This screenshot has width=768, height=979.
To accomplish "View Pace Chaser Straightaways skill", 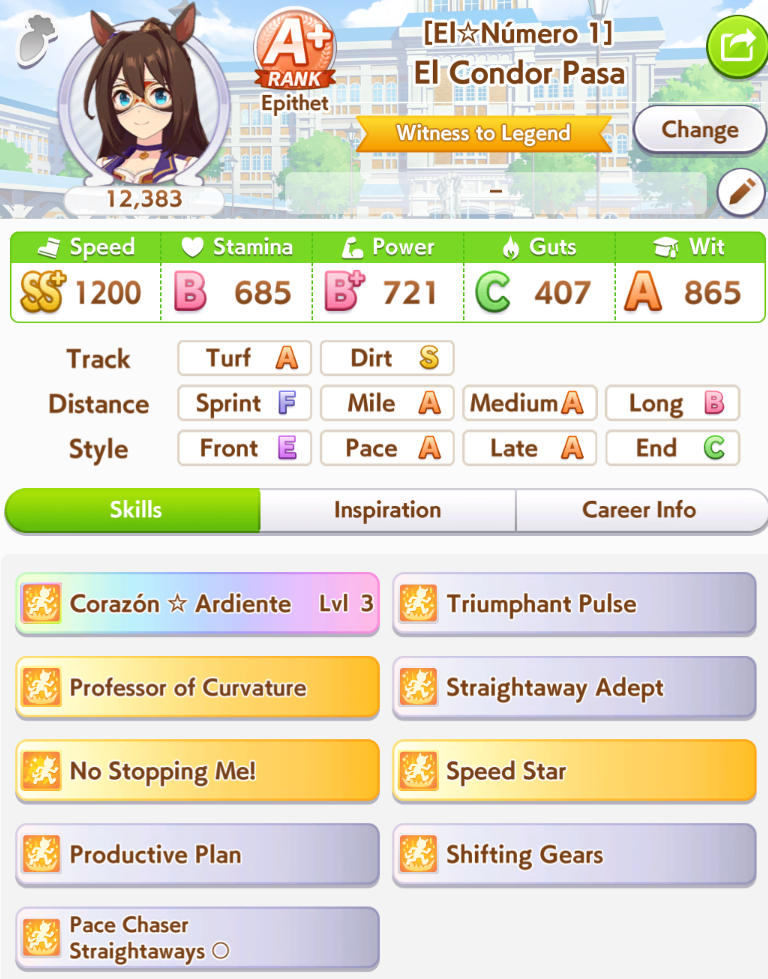I will (197, 938).
